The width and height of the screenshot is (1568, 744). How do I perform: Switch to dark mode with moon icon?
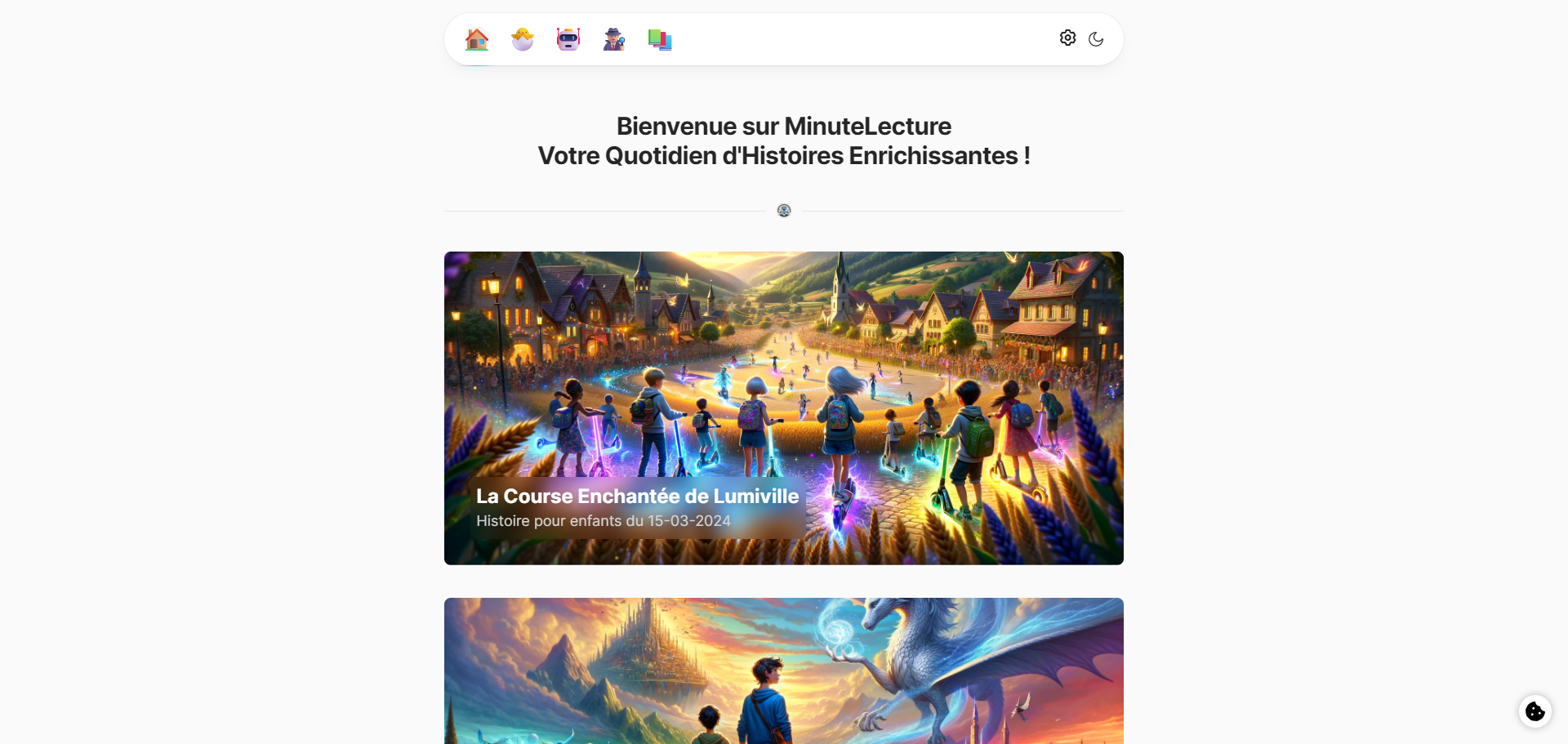[x=1096, y=39]
